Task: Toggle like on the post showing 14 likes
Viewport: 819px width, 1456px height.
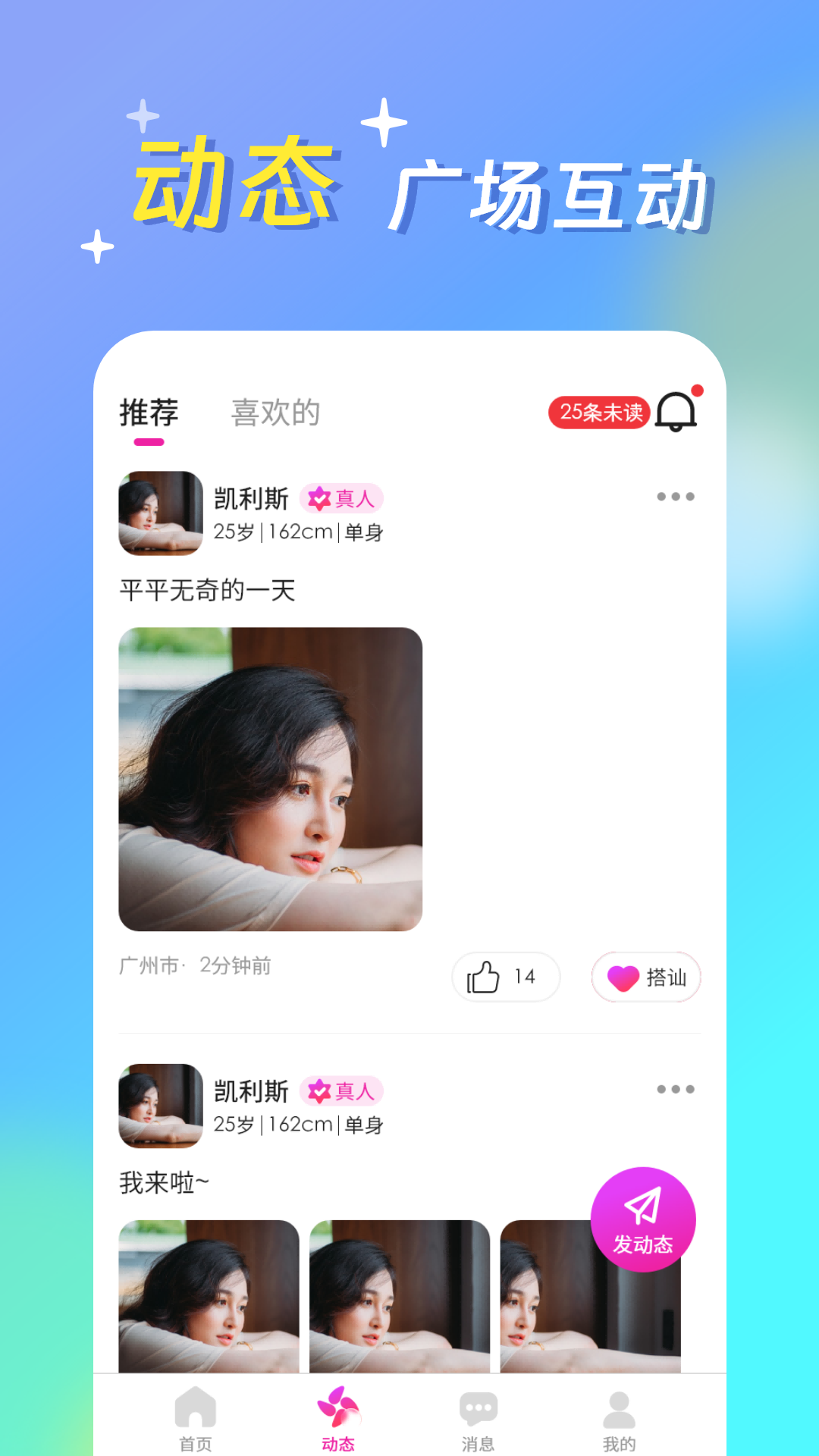Action: click(x=506, y=977)
